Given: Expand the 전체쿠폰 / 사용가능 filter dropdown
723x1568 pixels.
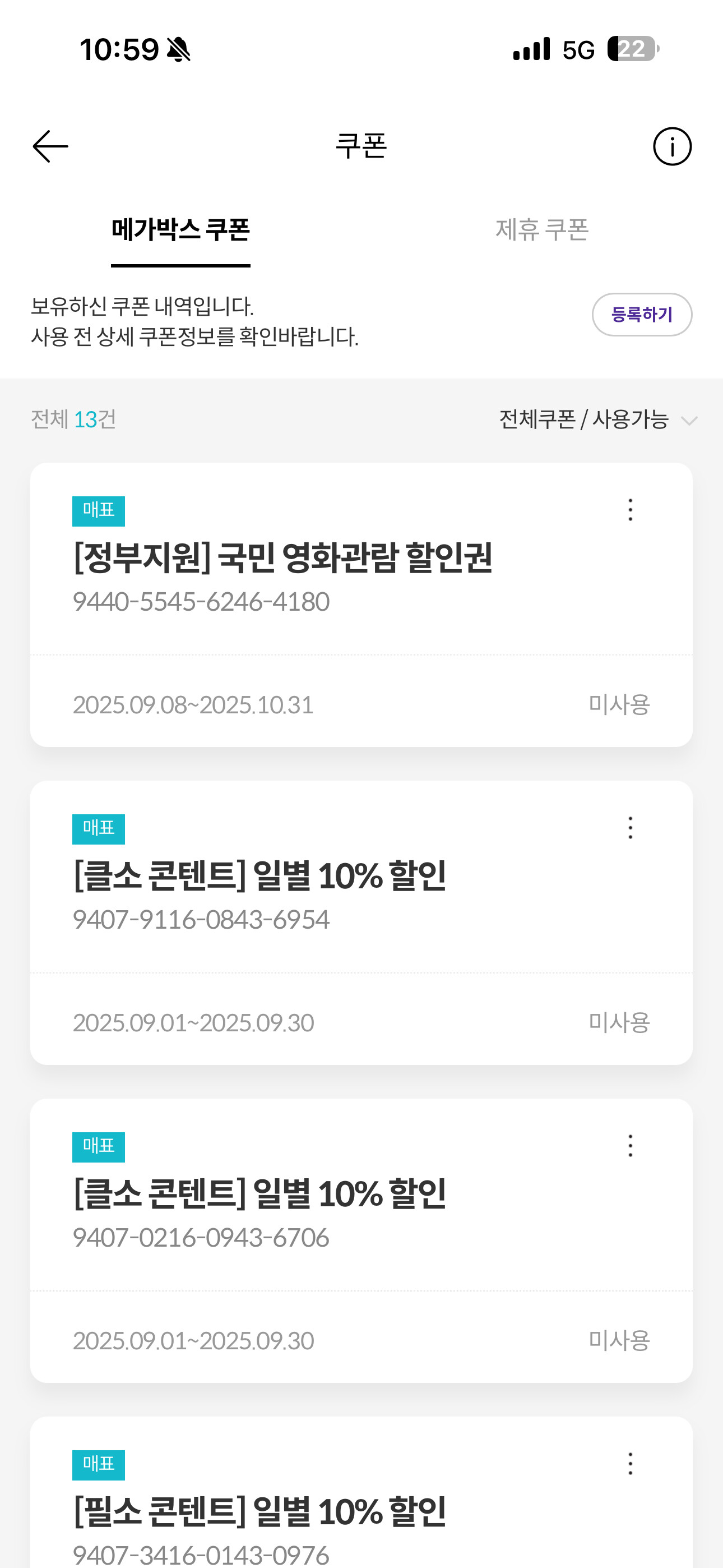Looking at the screenshot, I should point(597,419).
